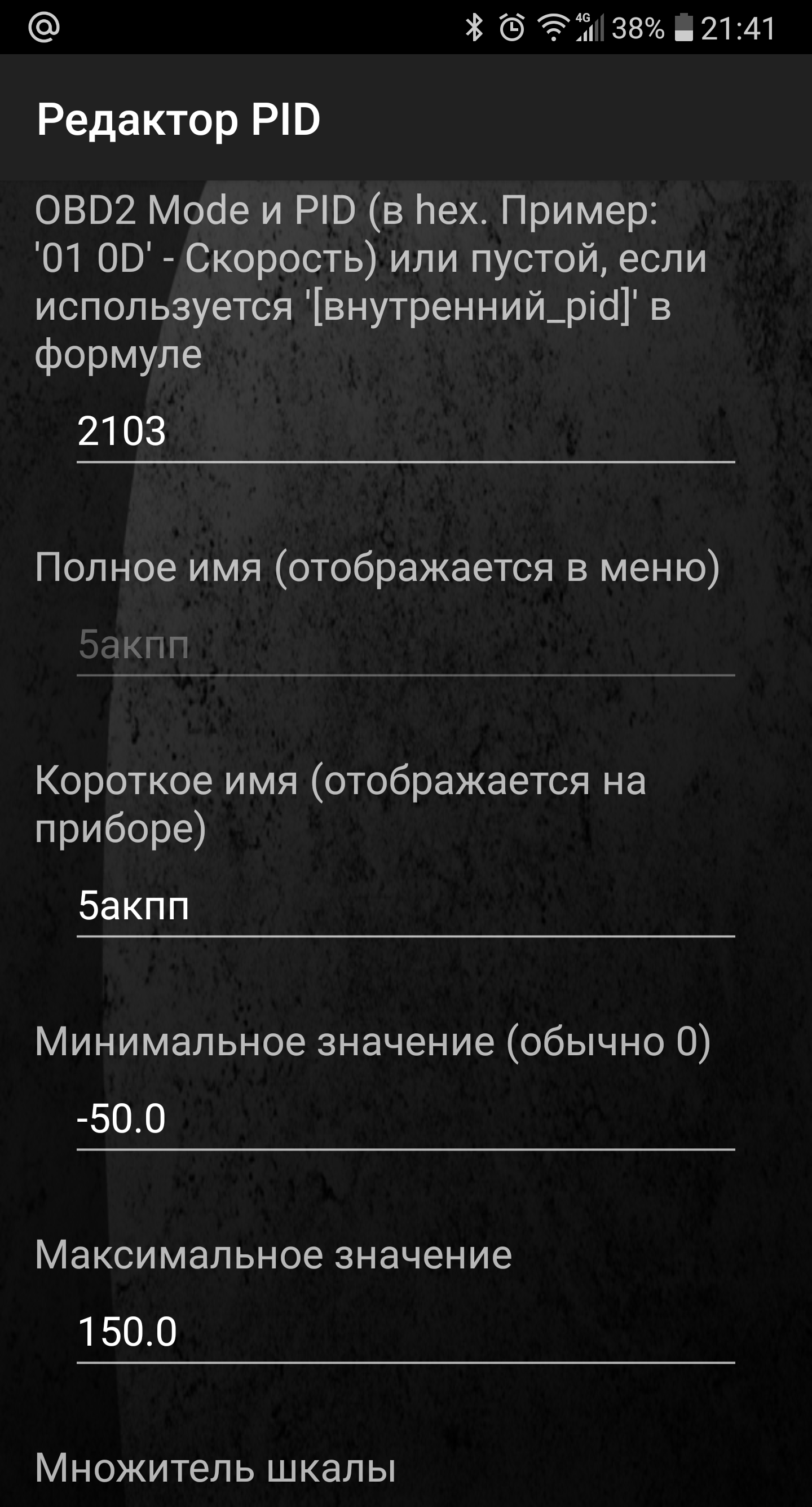Edit the short name field (Короткое имя)
The width and height of the screenshot is (812, 1507).
(405, 906)
